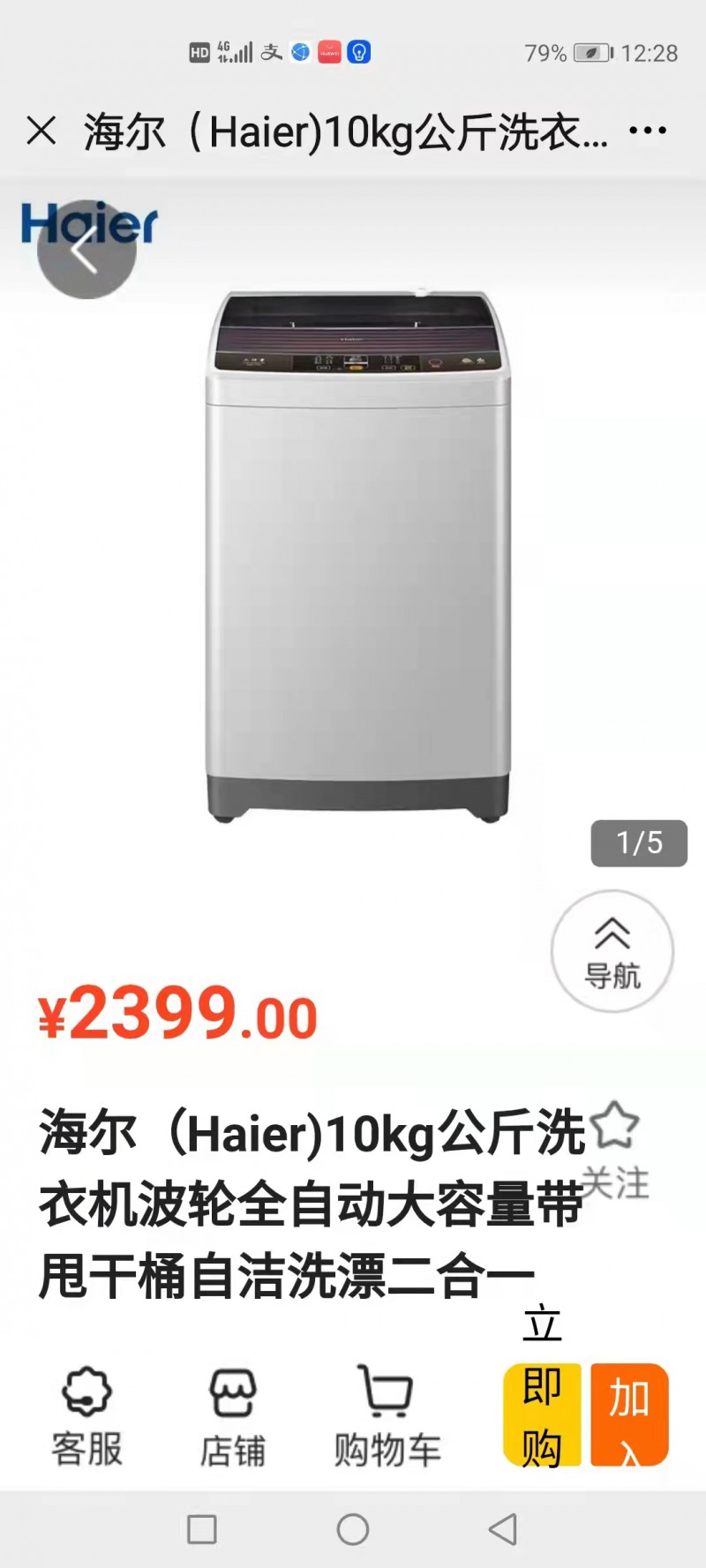Go back with the round arrow button
This screenshot has height=1568, width=706.
(x=86, y=250)
